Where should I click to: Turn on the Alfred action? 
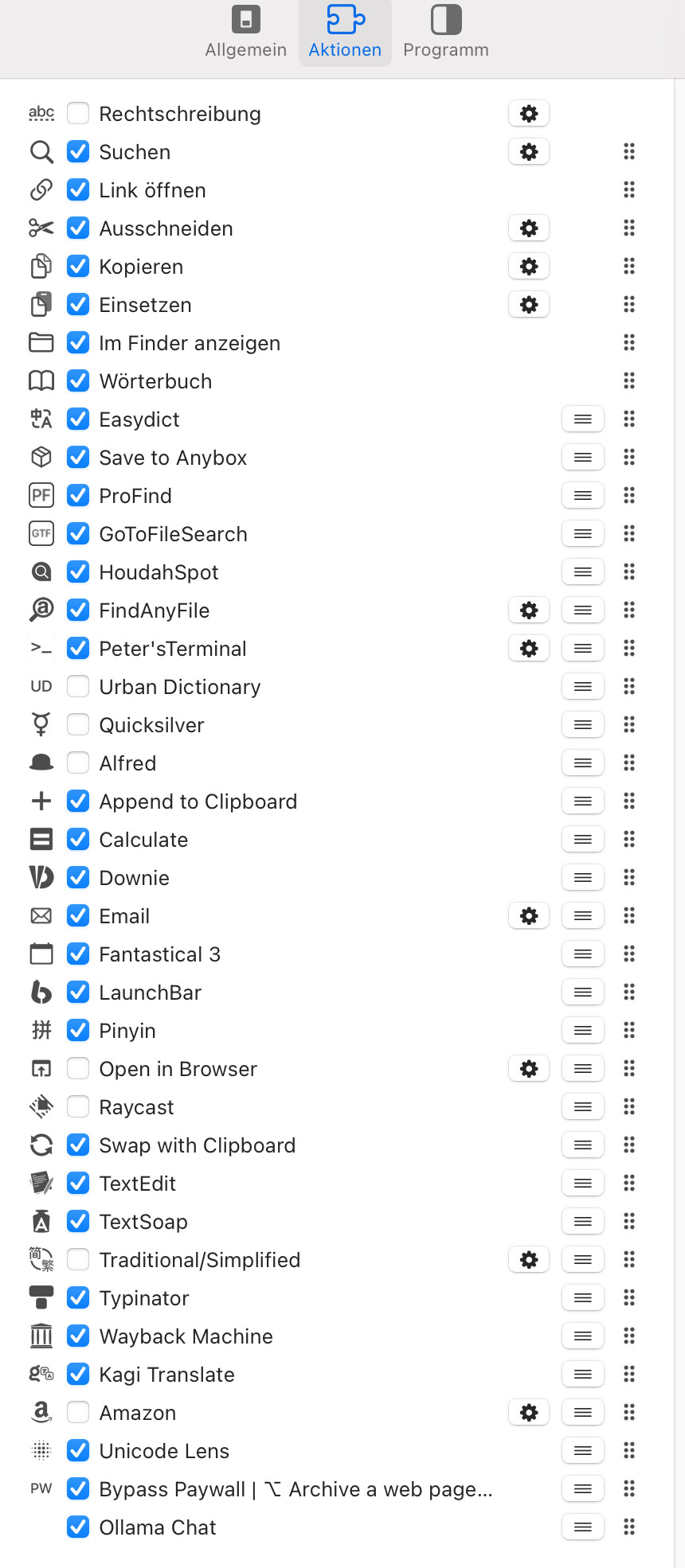pyautogui.click(x=78, y=763)
